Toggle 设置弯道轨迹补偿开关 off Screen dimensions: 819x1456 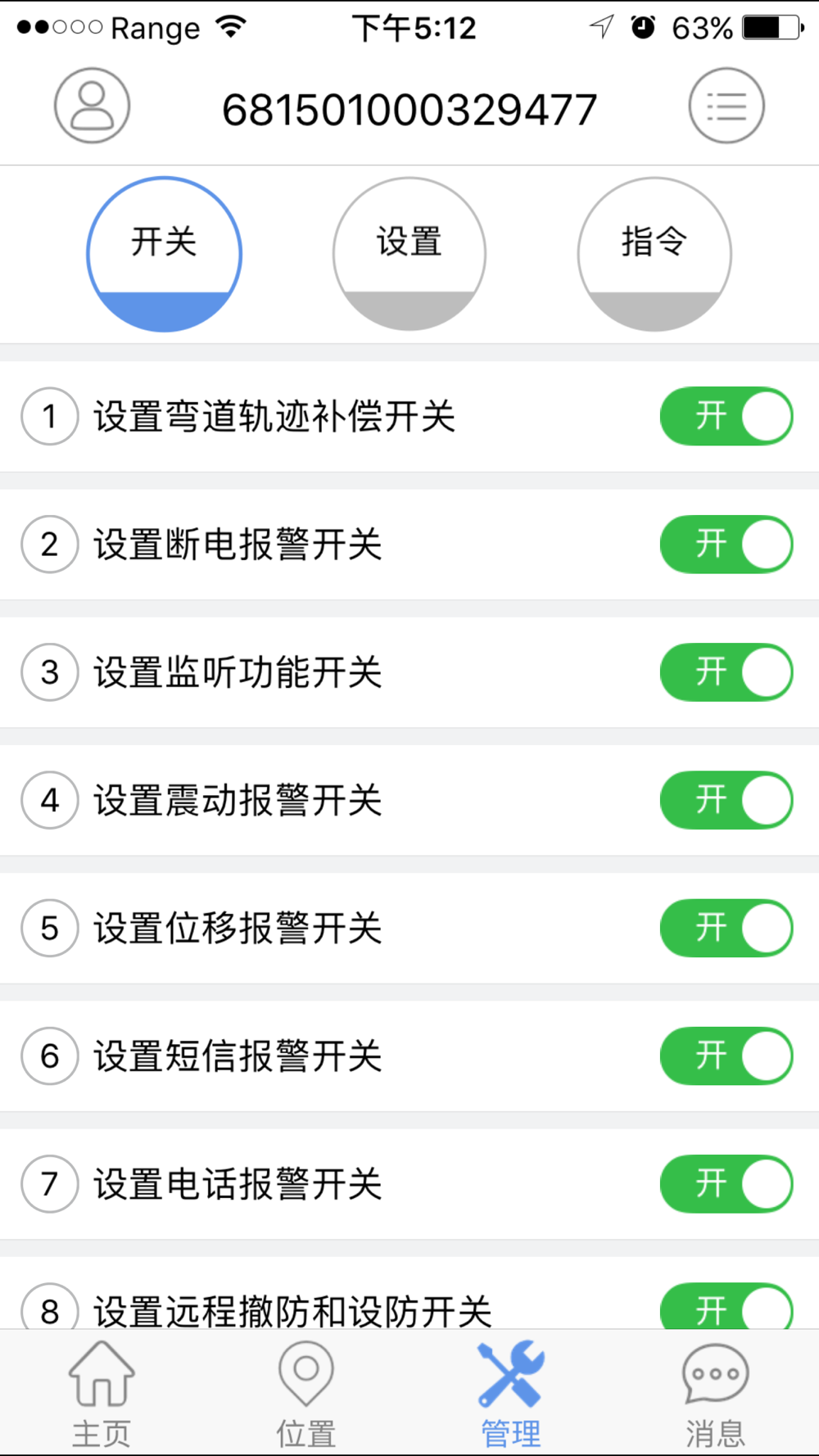tap(726, 416)
